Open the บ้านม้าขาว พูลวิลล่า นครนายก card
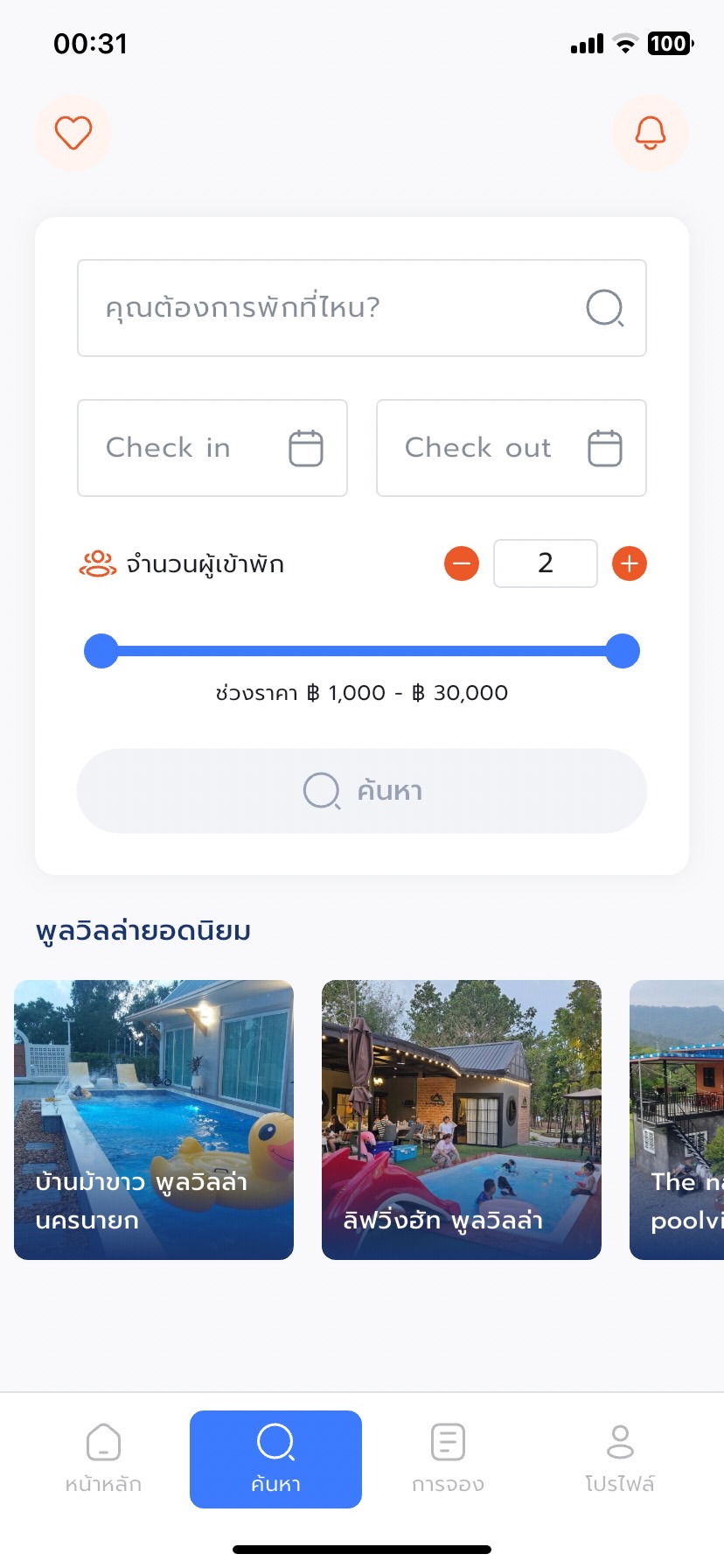 coord(154,1120)
